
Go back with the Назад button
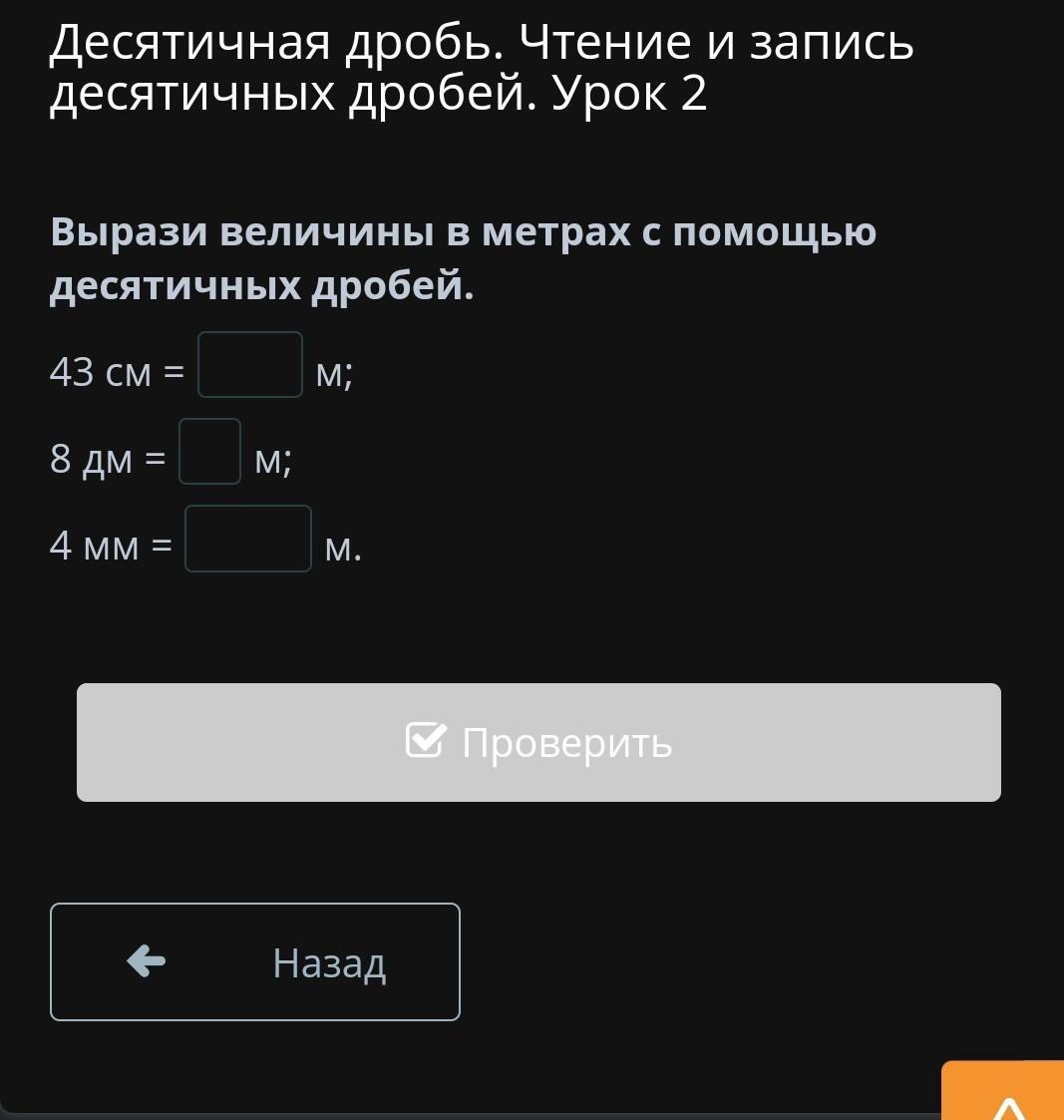pyautogui.click(x=255, y=961)
